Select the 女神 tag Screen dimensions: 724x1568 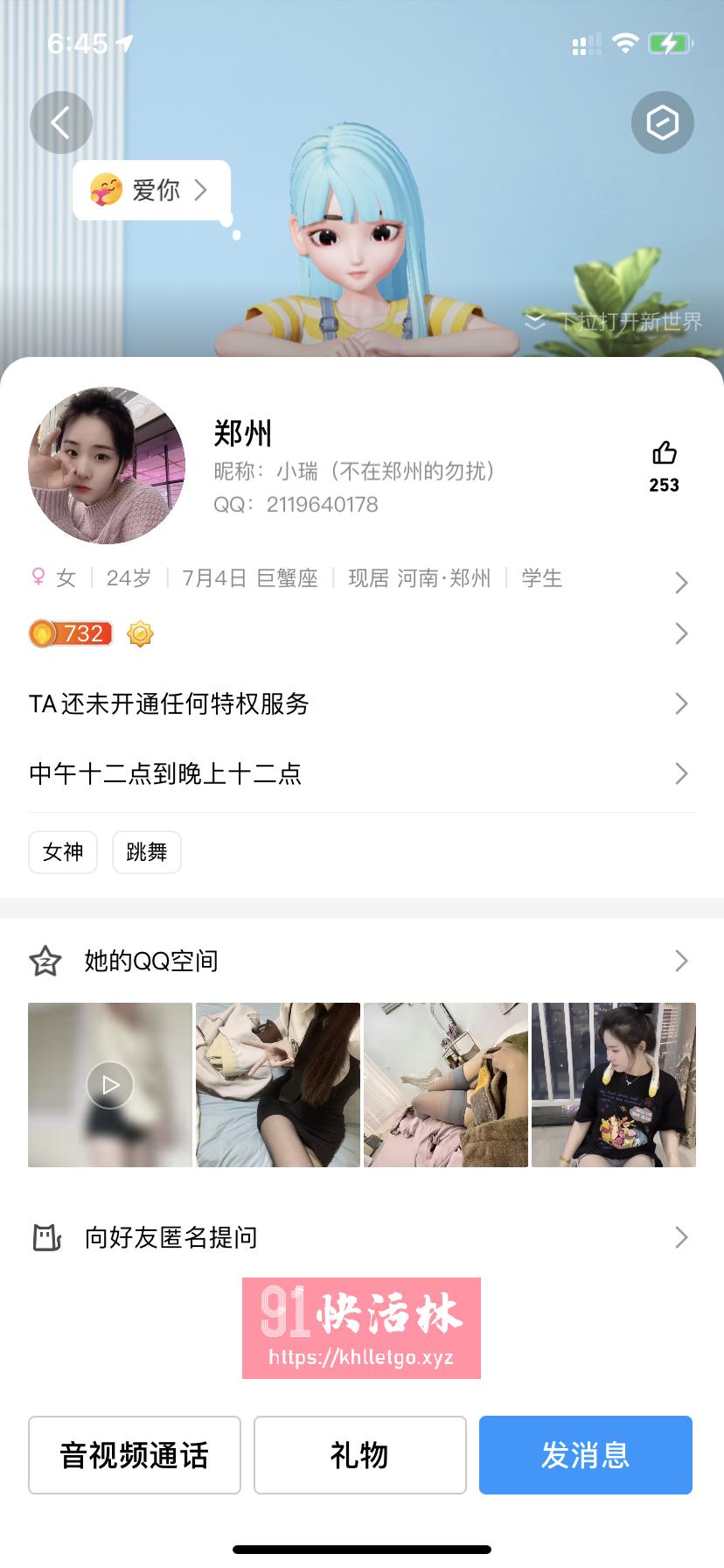pos(62,851)
